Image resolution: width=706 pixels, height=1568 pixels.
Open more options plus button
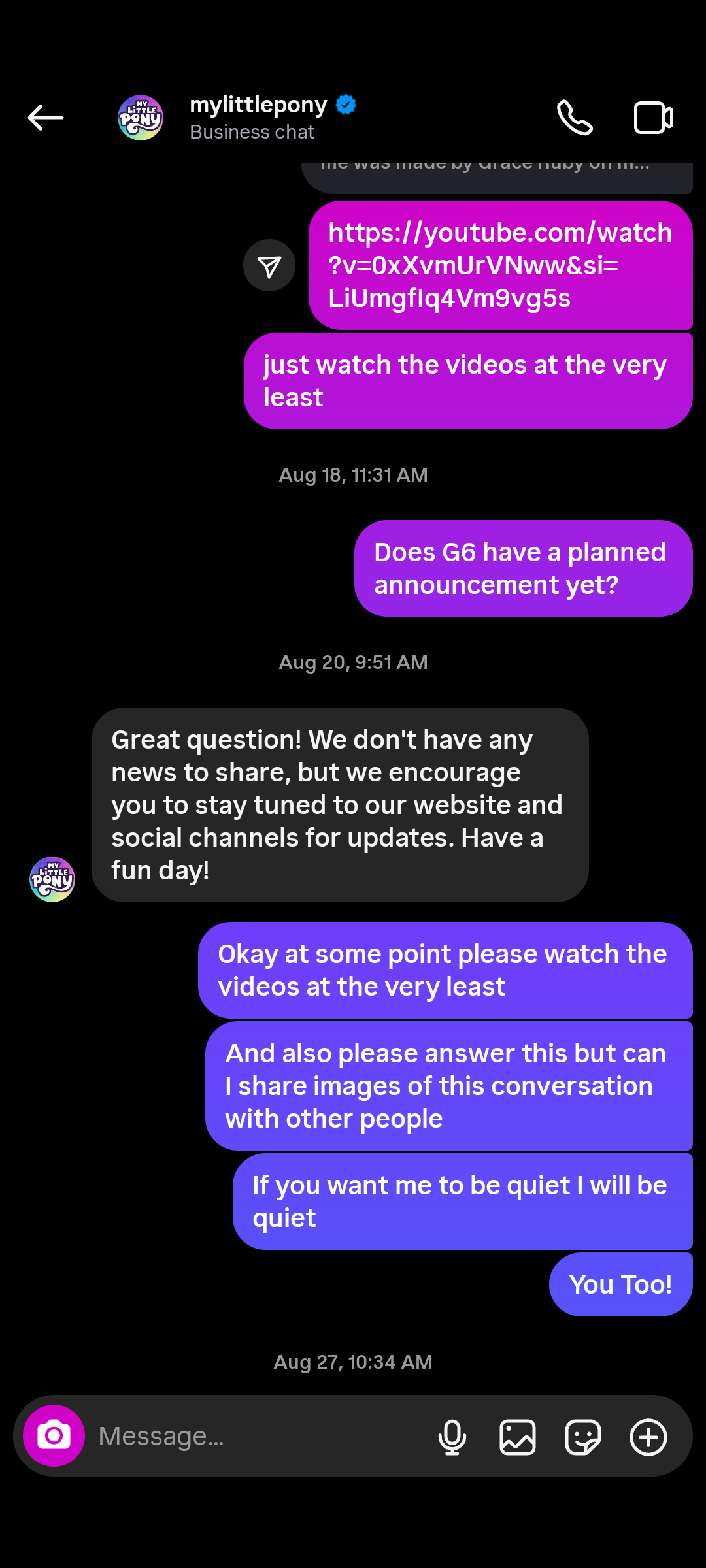pos(648,1437)
